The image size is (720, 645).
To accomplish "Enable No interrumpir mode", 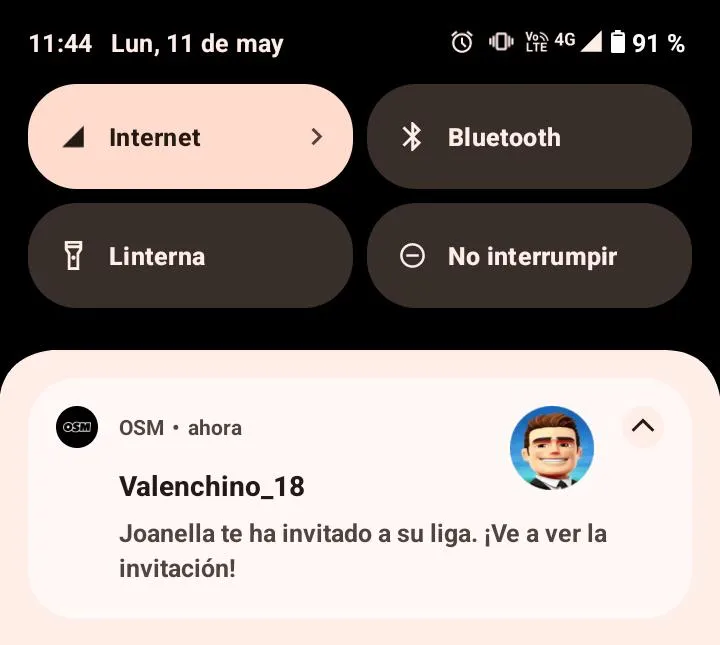I will [x=529, y=256].
